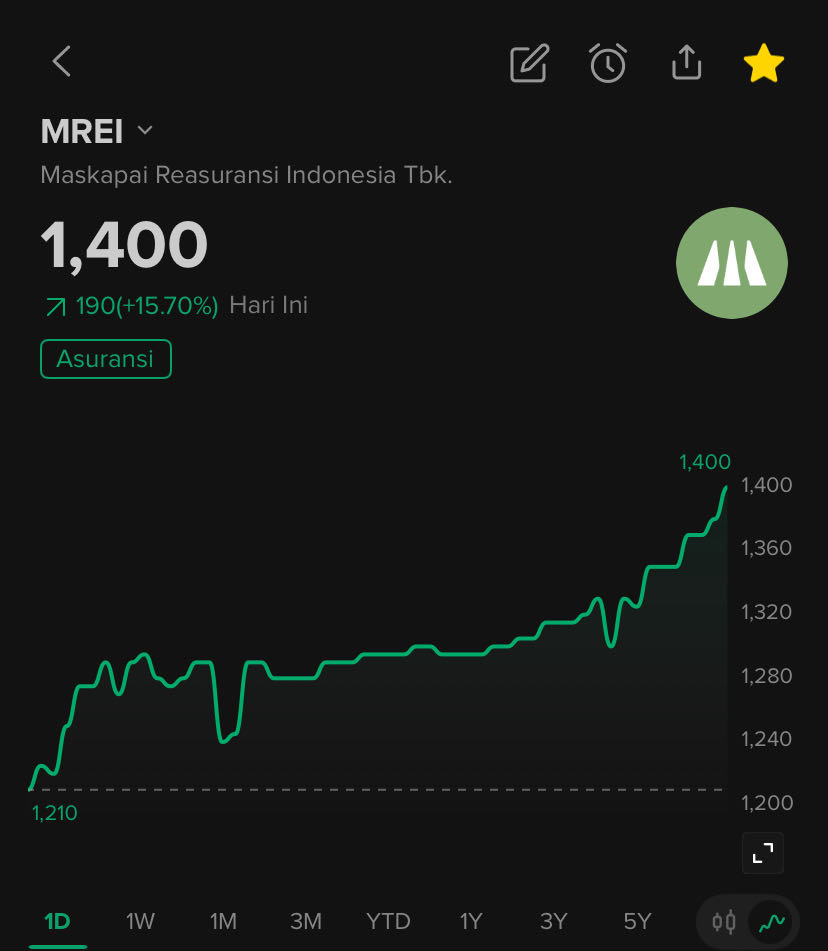This screenshot has width=828, height=951.
Task: Go back using the arrow
Action: [x=62, y=62]
